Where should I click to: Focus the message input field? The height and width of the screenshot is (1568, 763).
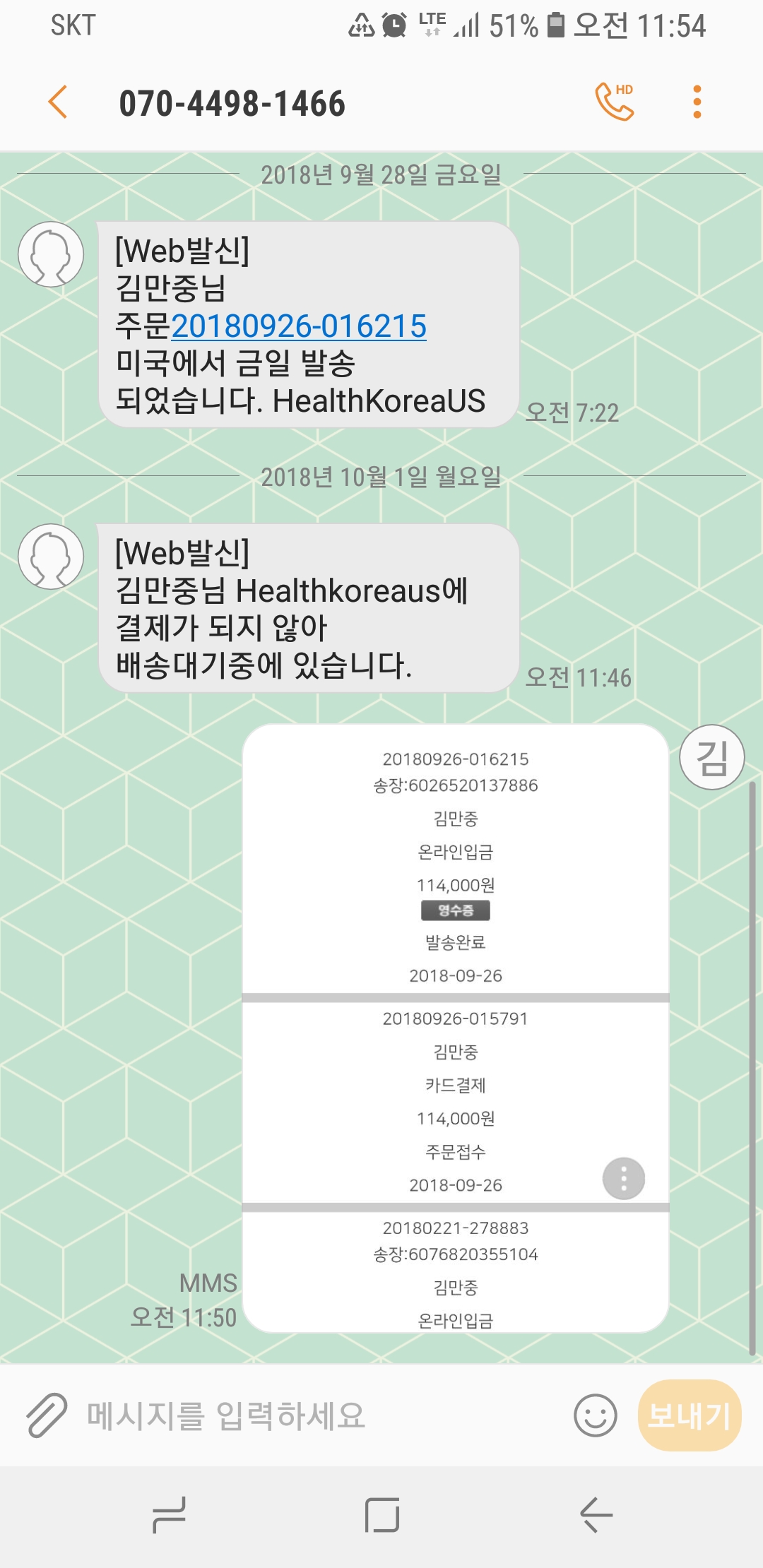tap(318, 1415)
